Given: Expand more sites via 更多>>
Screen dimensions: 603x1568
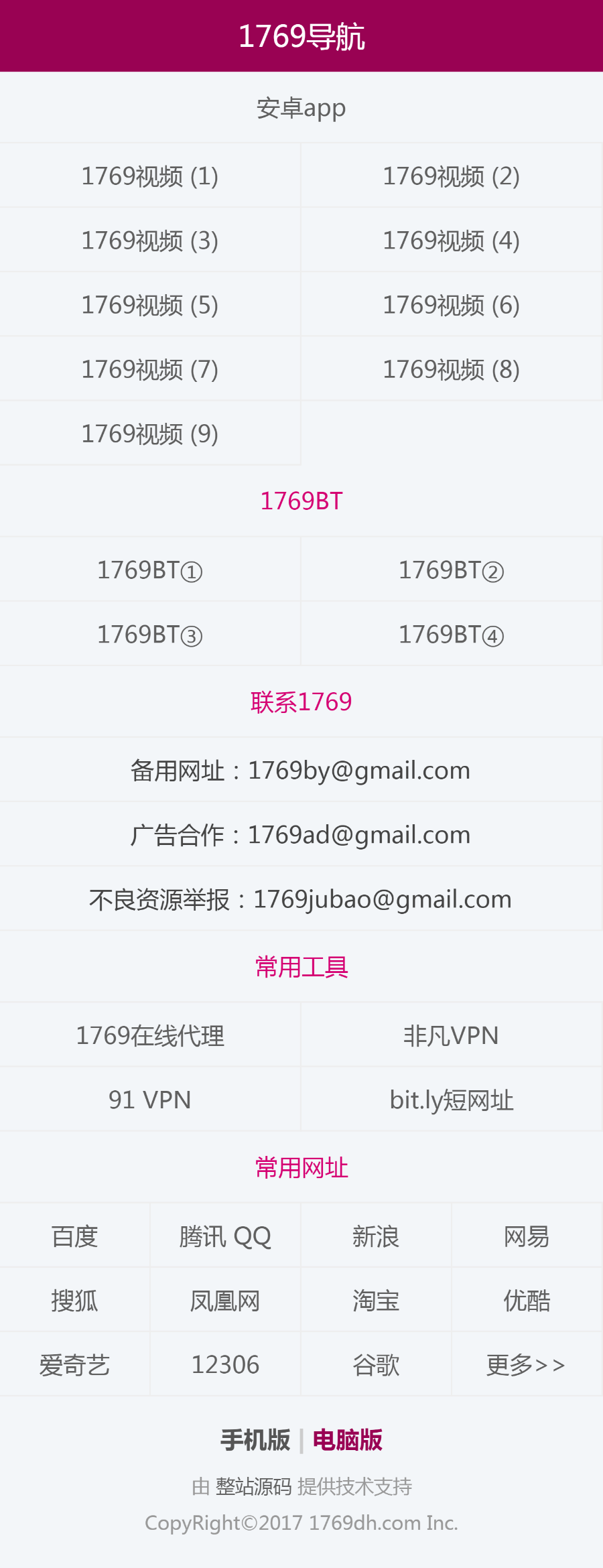Looking at the screenshot, I should (527, 1364).
